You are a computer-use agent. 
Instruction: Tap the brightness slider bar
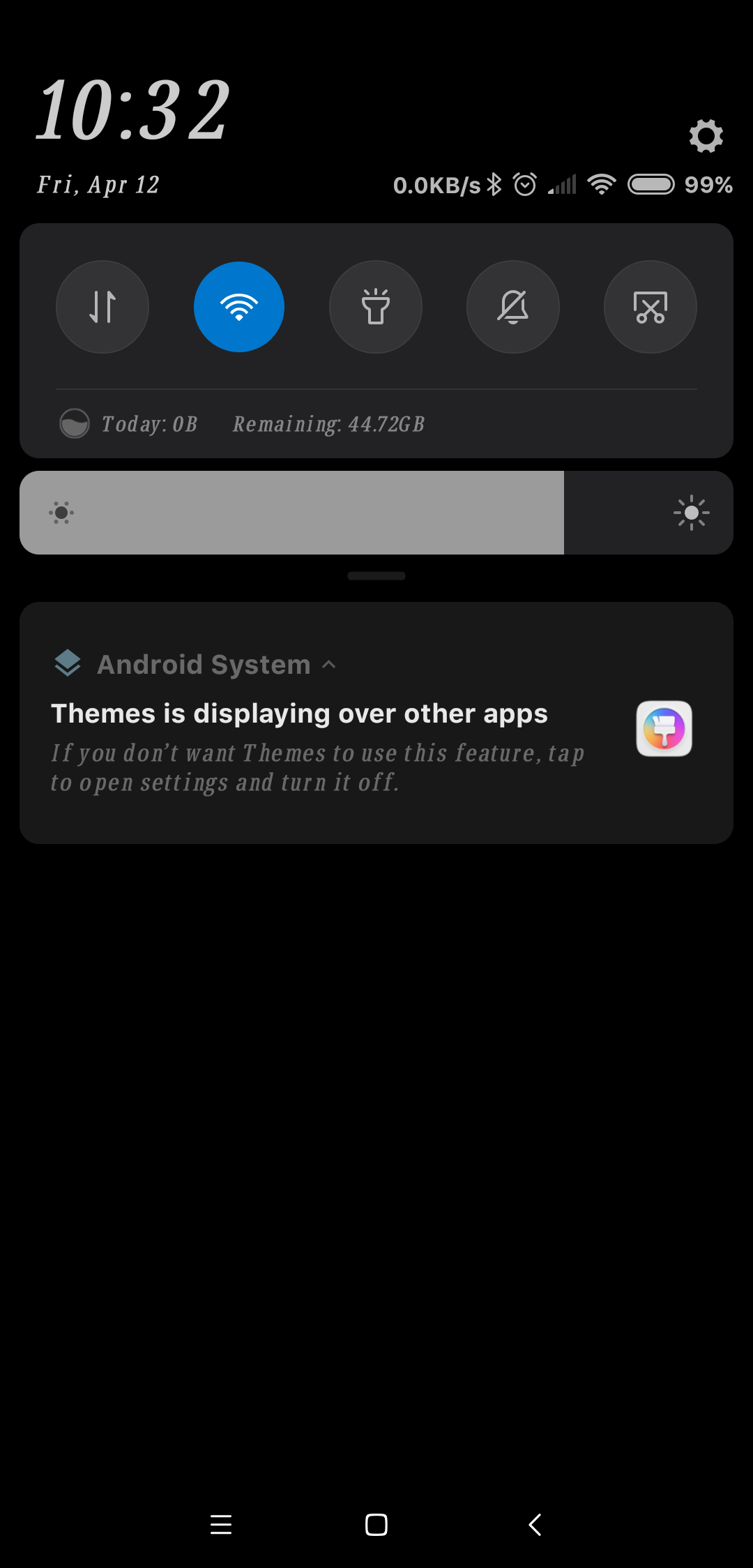376,513
